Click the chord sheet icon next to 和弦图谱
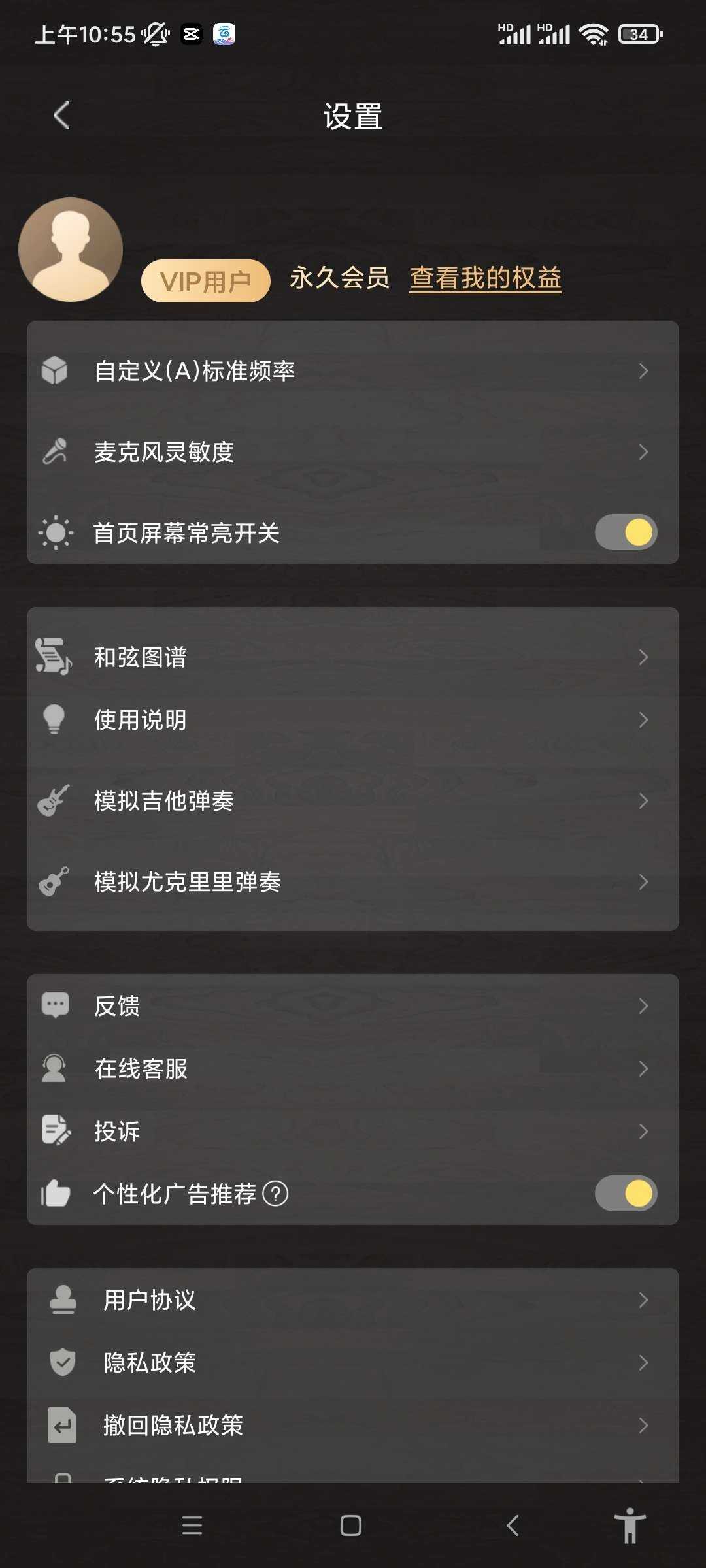 click(52, 657)
